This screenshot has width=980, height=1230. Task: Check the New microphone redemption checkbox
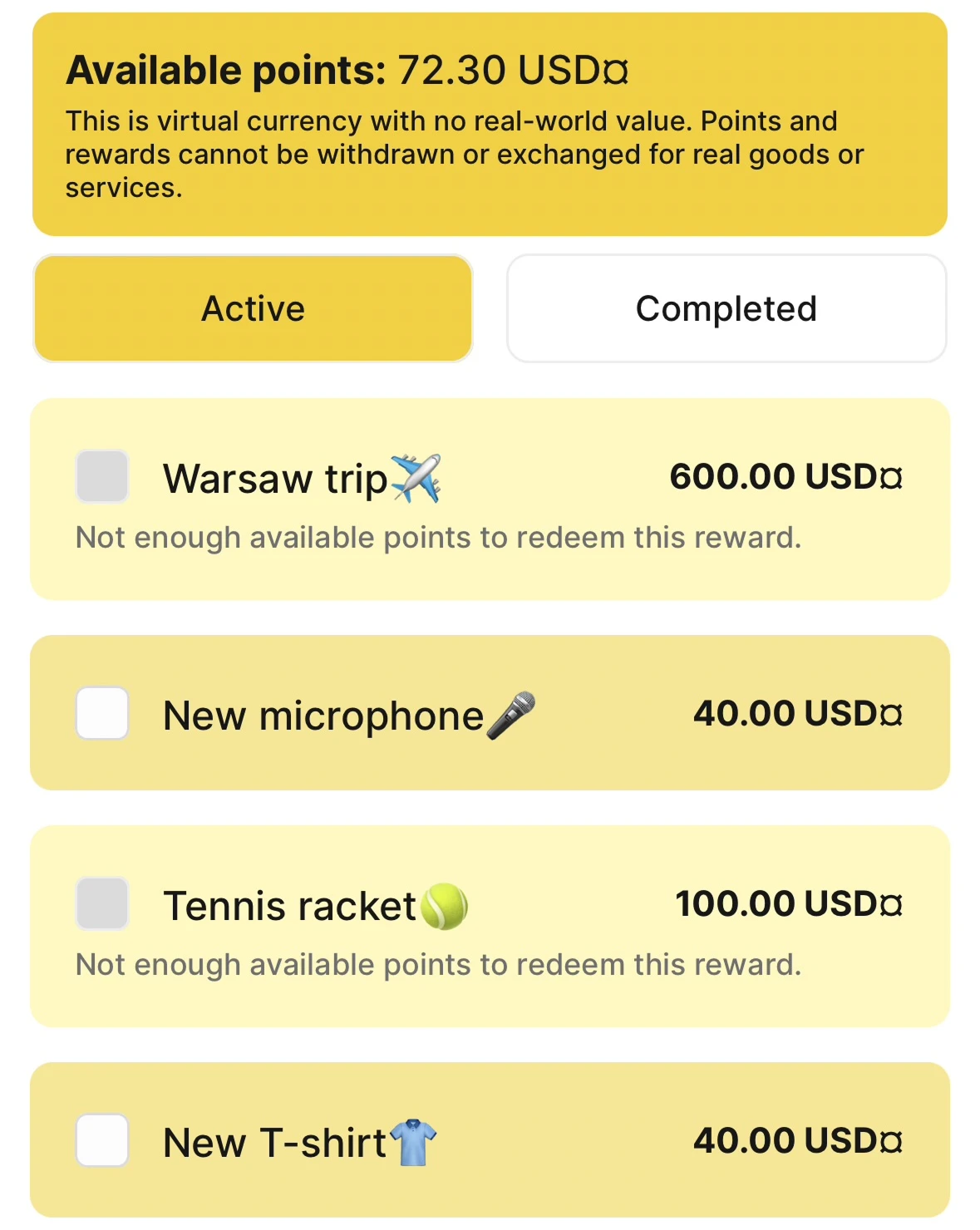tap(101, 713)
